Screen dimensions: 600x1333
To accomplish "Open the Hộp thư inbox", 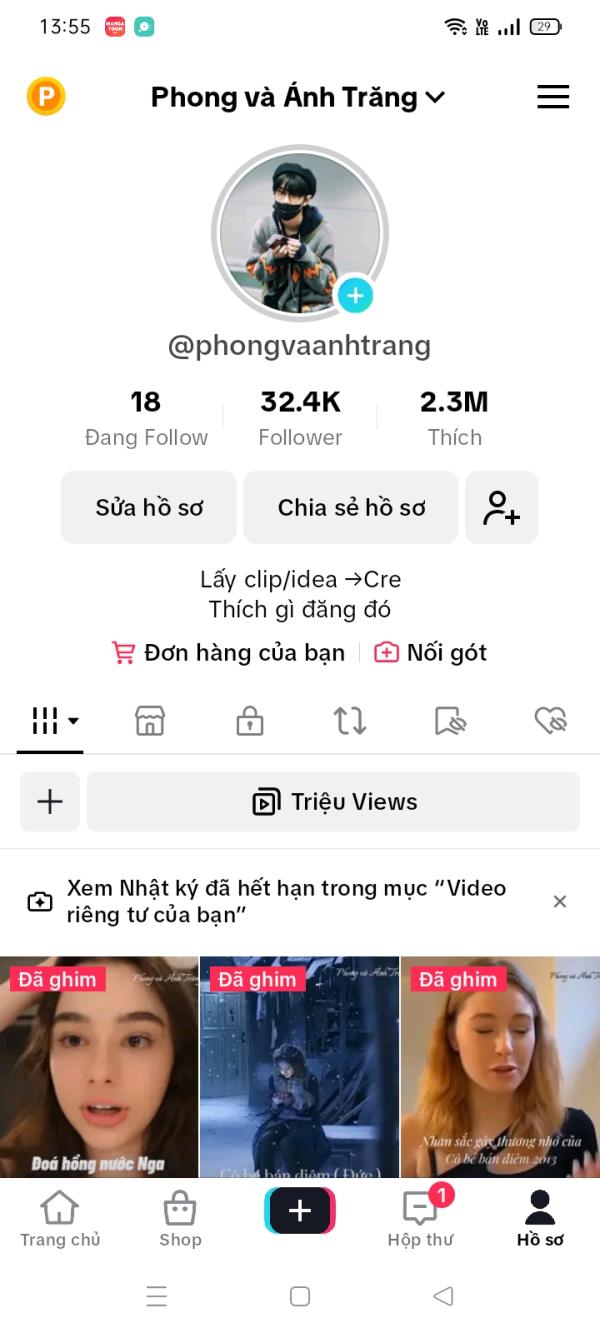I will (x=420, y=1220).
